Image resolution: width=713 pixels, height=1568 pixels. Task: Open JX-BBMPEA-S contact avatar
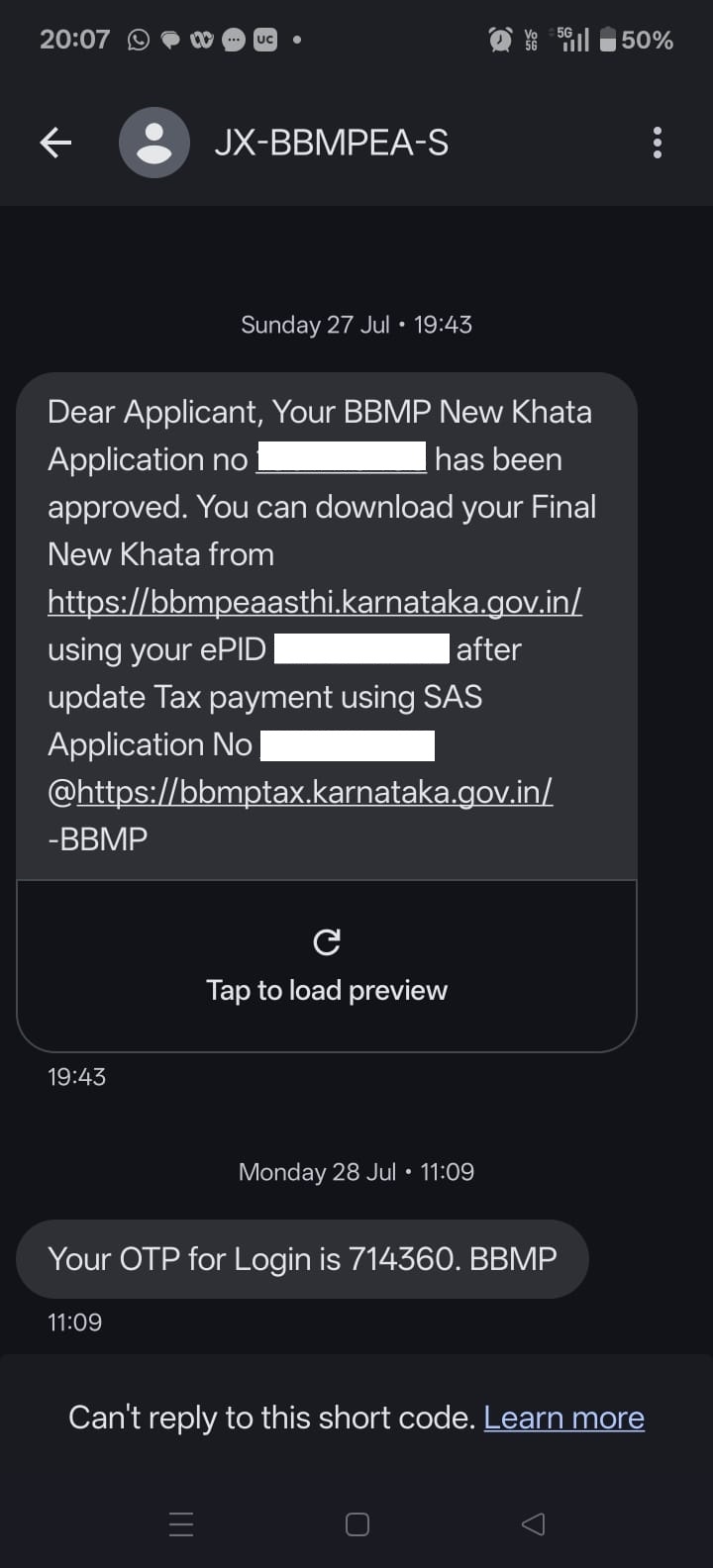154,144
